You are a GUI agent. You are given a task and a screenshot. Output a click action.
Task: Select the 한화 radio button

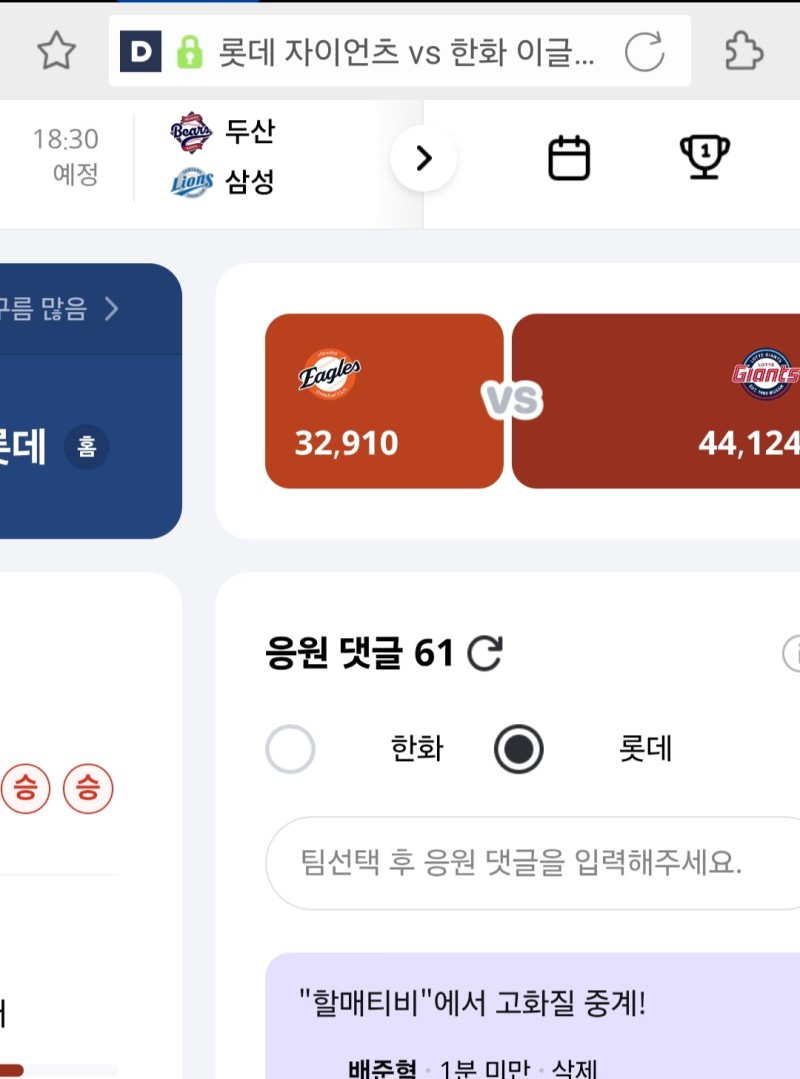(290, 749)
